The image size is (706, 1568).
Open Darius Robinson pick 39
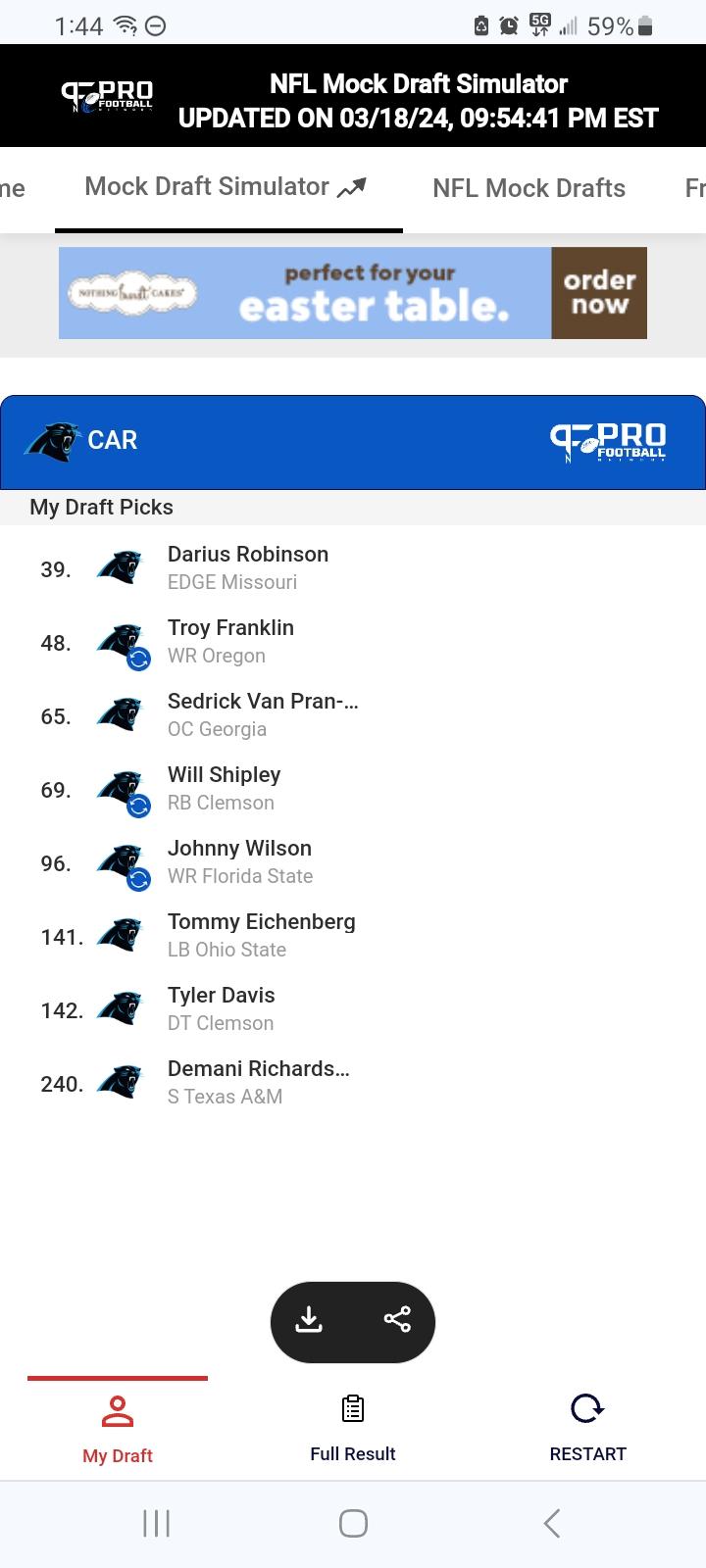click(x=353, y=568)
